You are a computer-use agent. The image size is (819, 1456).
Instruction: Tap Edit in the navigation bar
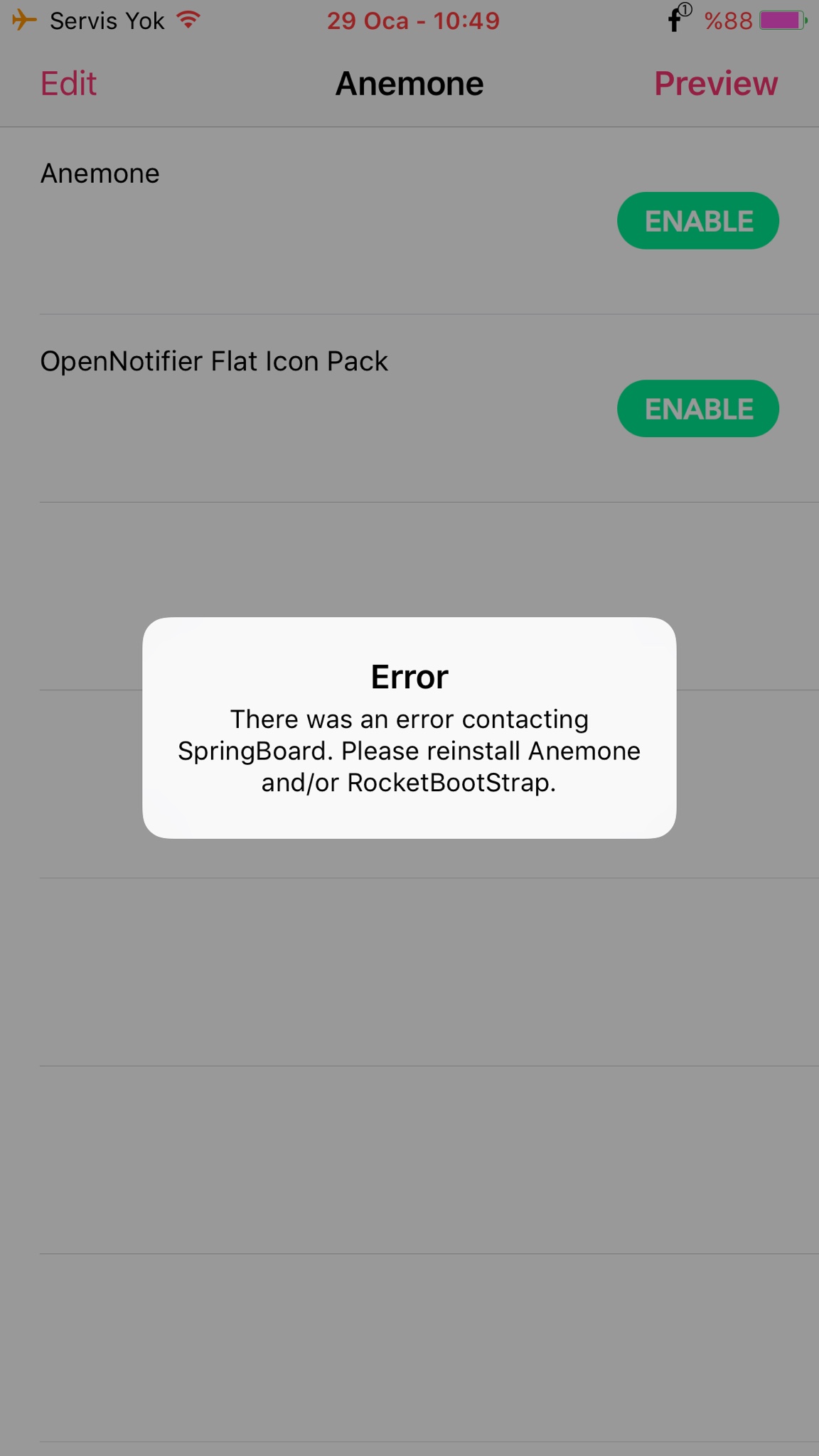point(68,83)
